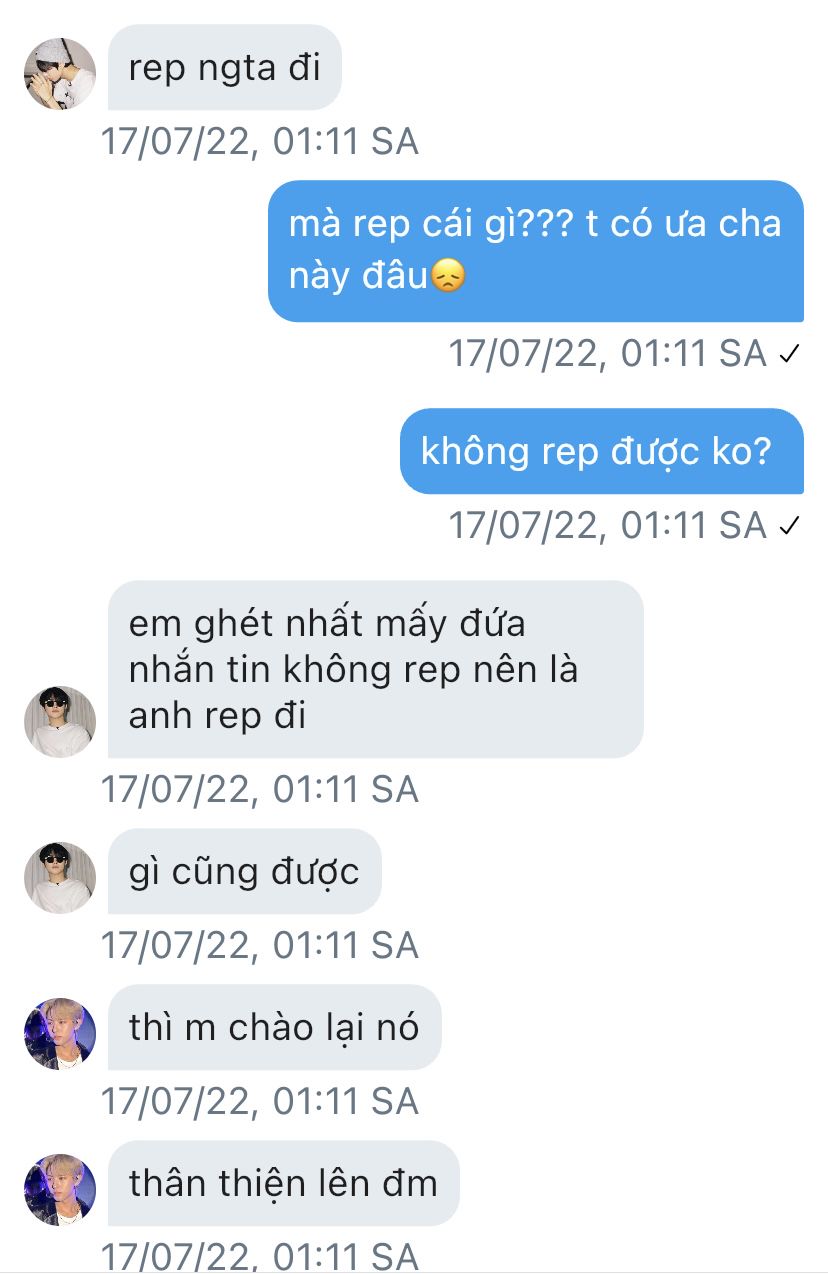Open the avatar beside "gì cũng được"

click(x=60, y=878)
